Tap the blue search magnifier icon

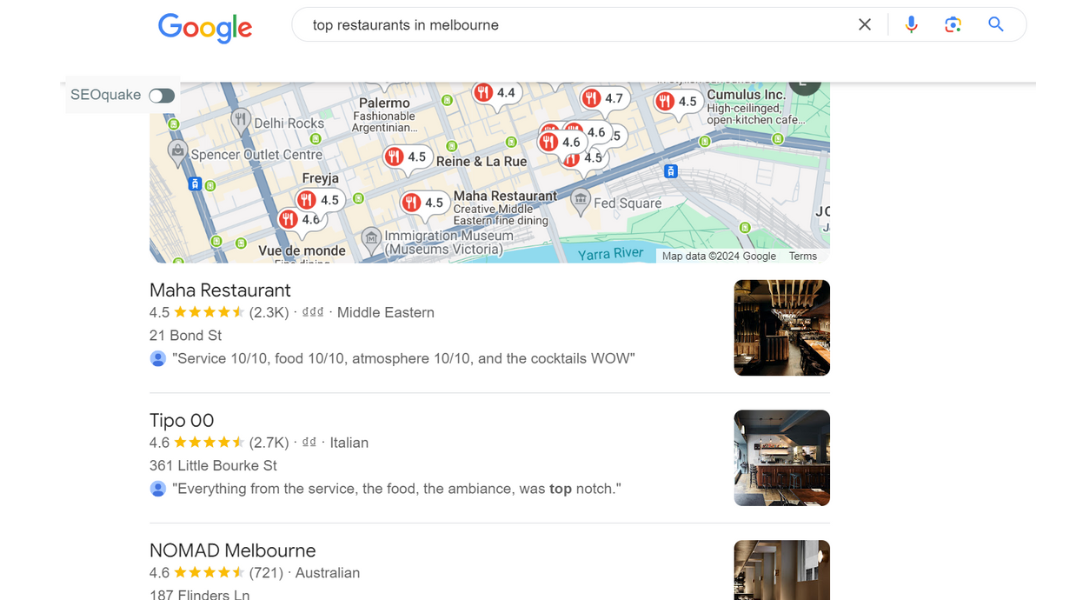(x=996, y=25)
